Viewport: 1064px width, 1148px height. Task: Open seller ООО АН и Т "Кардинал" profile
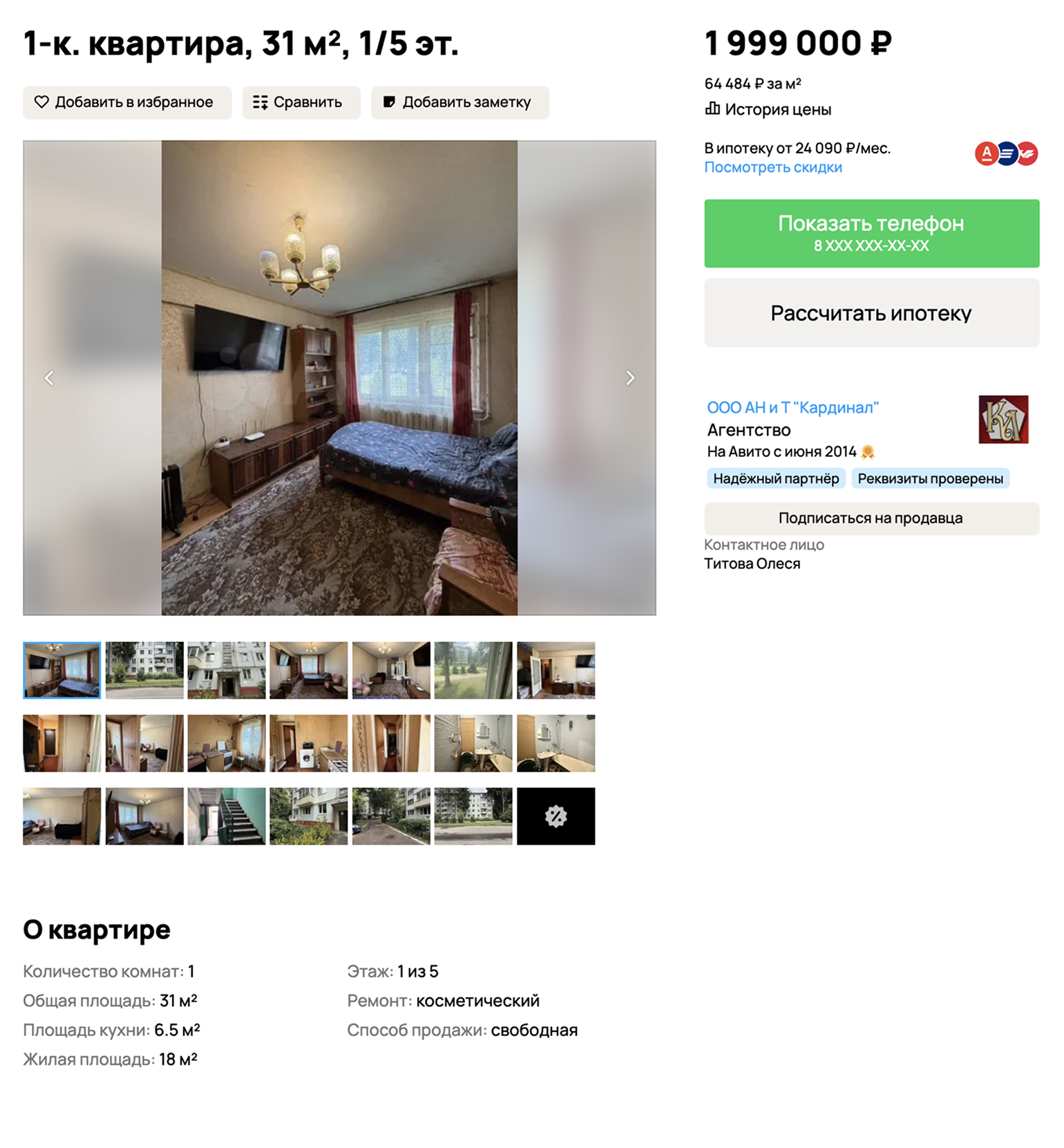(792, 408)
